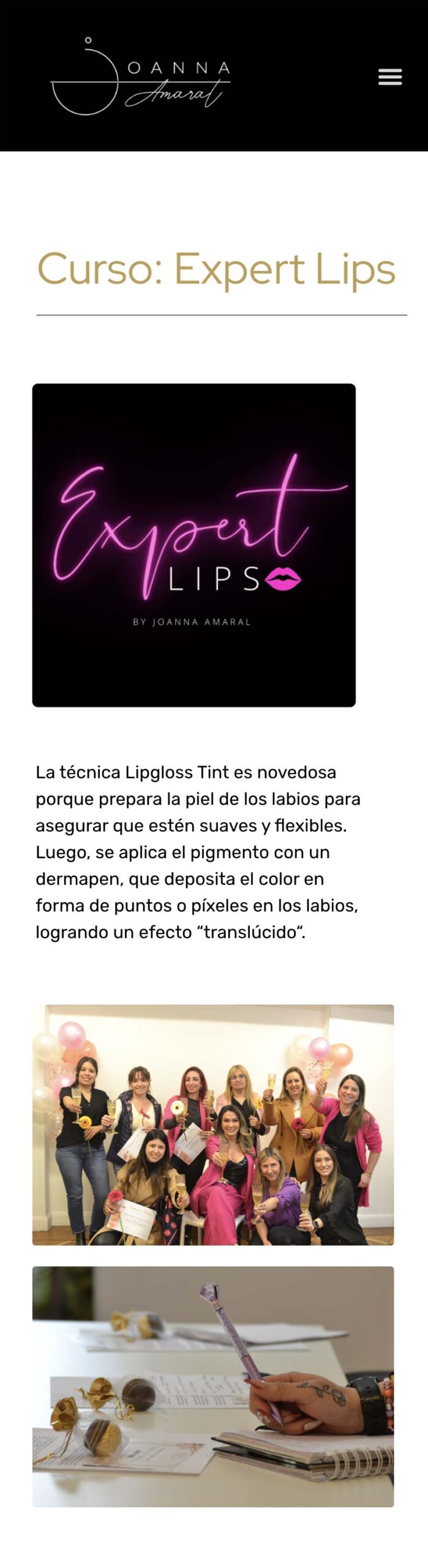Tap the Joanna Amaral logo to go home
This screenshot has width=428, height=1568.
[x=140, y=76]
